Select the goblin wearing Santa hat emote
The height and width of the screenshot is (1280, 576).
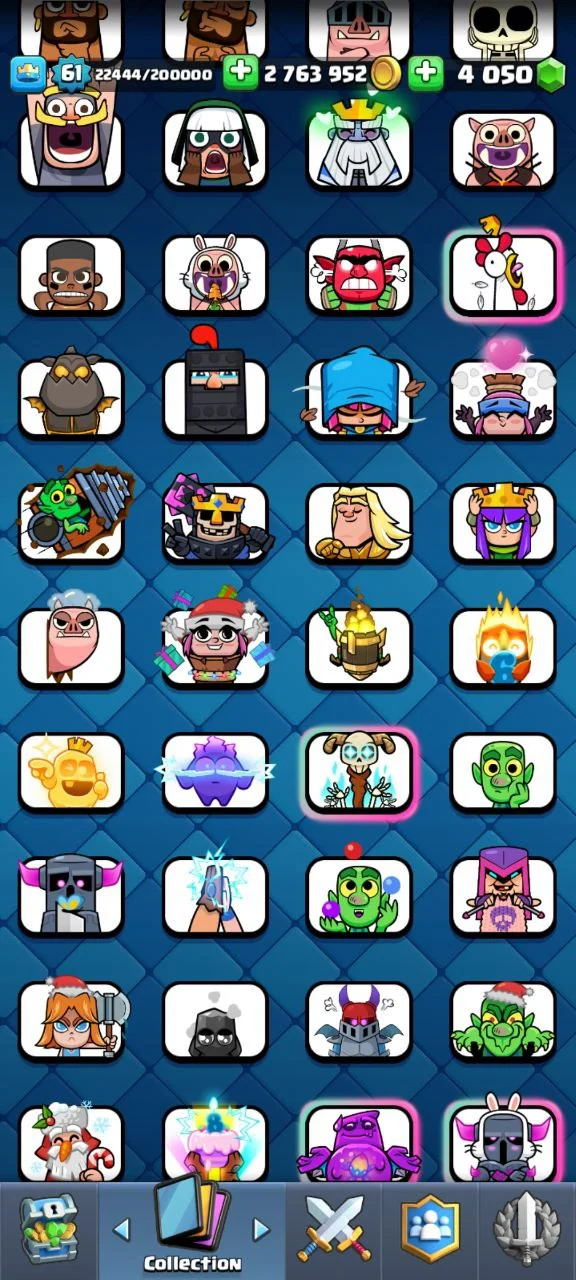coord(503,1020)
